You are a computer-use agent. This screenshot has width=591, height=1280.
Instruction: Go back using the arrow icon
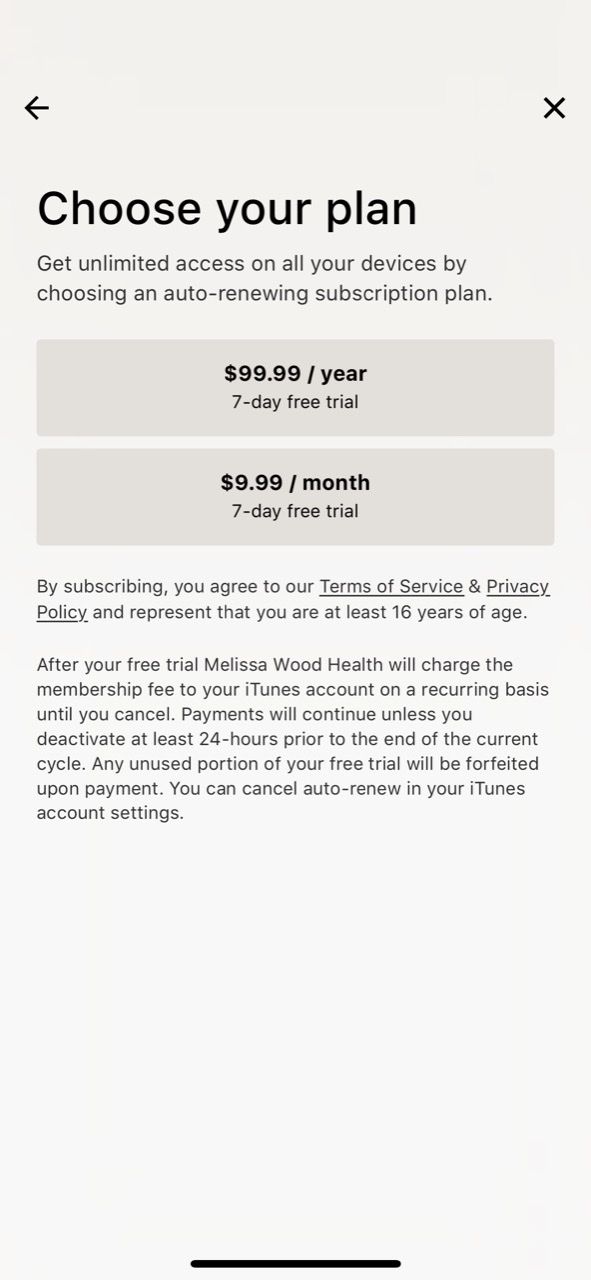pos(37,108)
